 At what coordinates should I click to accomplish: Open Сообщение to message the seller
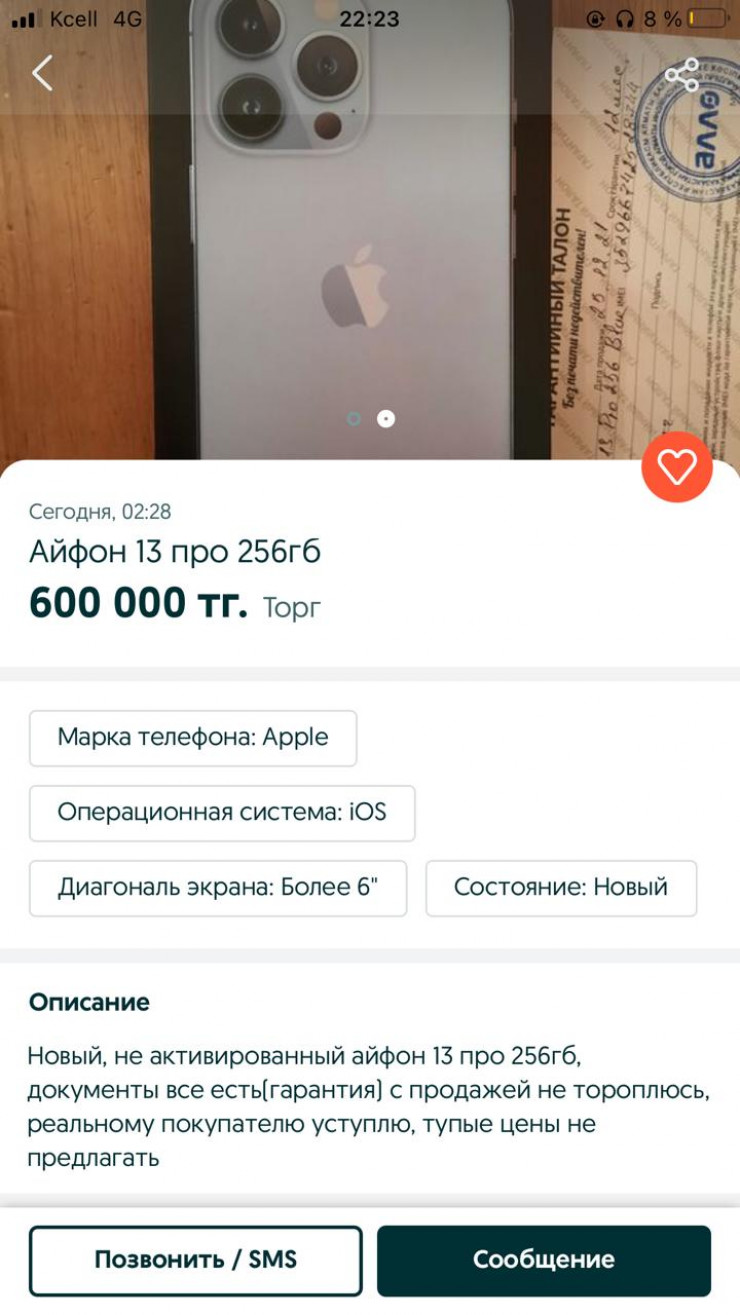pos(543,1260)
